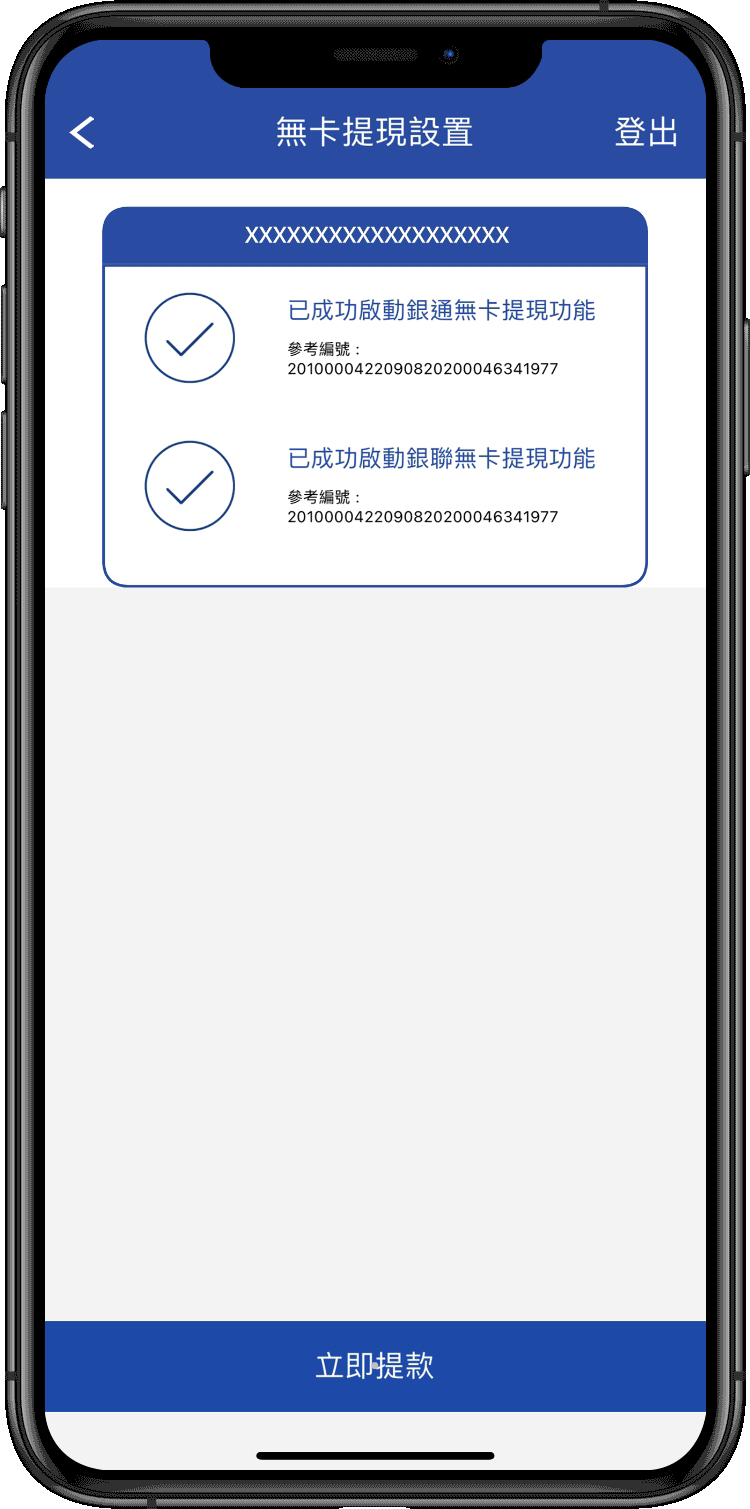Viewport: 750px width, 1509px height.
Task: Tap 登出 to log out
Action: [645, 133]
